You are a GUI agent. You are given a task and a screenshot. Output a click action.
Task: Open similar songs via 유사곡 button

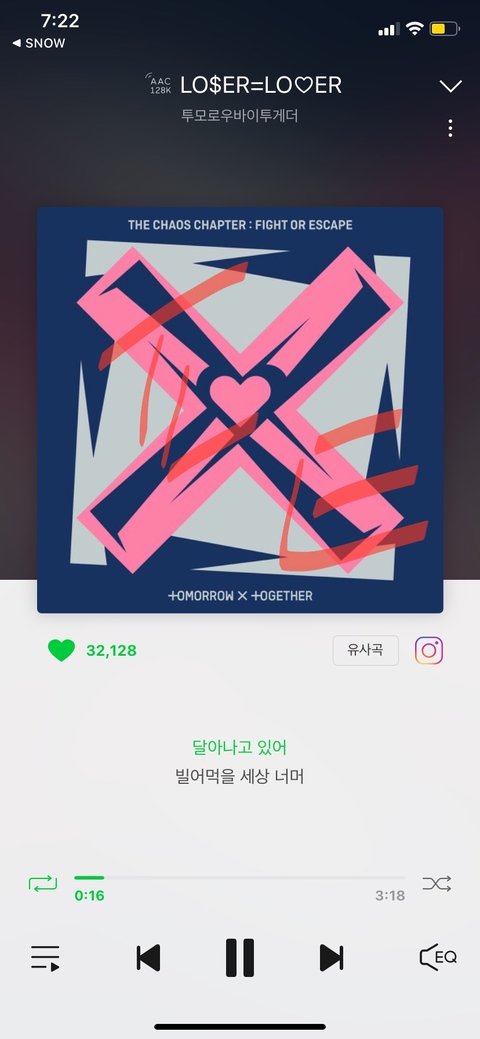(x=365, y=650)
